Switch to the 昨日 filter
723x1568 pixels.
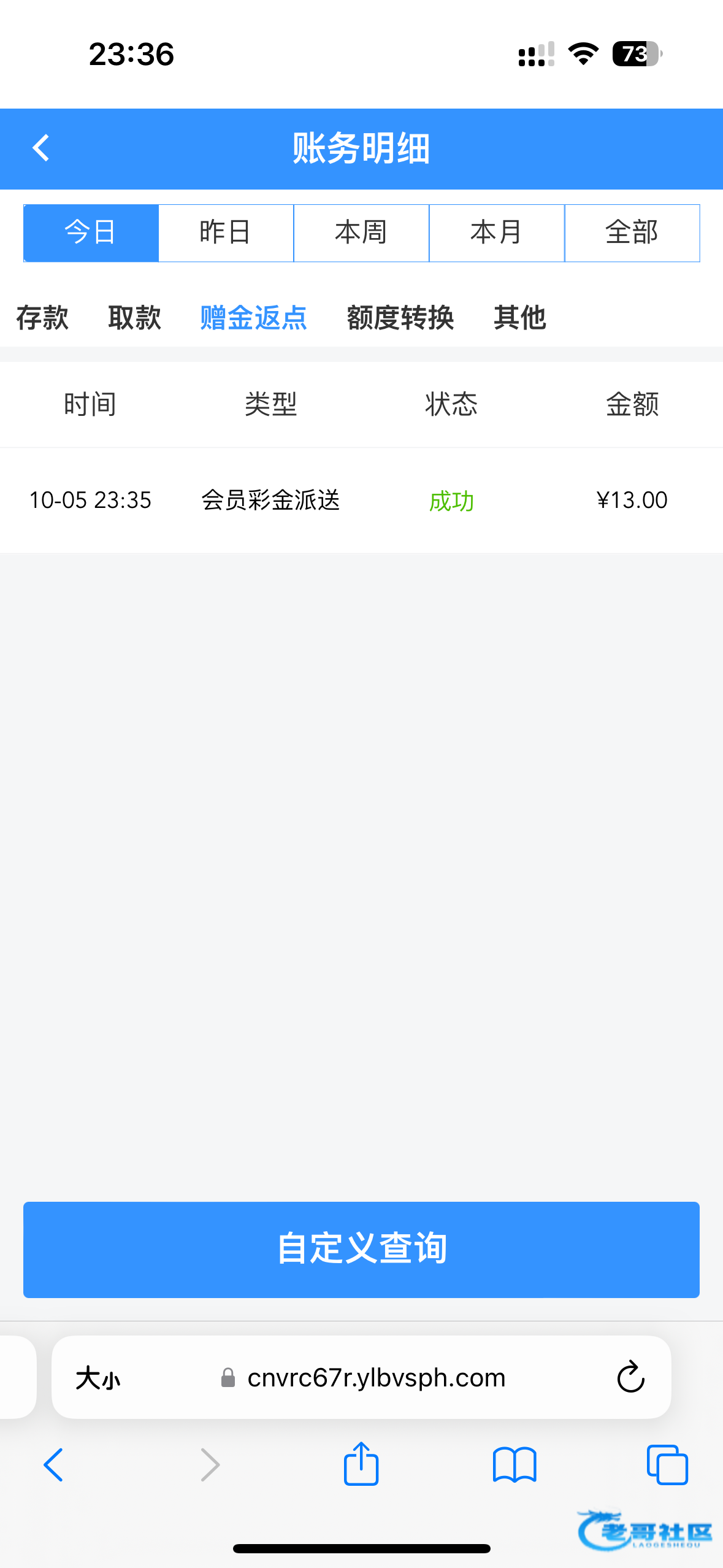tap(226, 233)
